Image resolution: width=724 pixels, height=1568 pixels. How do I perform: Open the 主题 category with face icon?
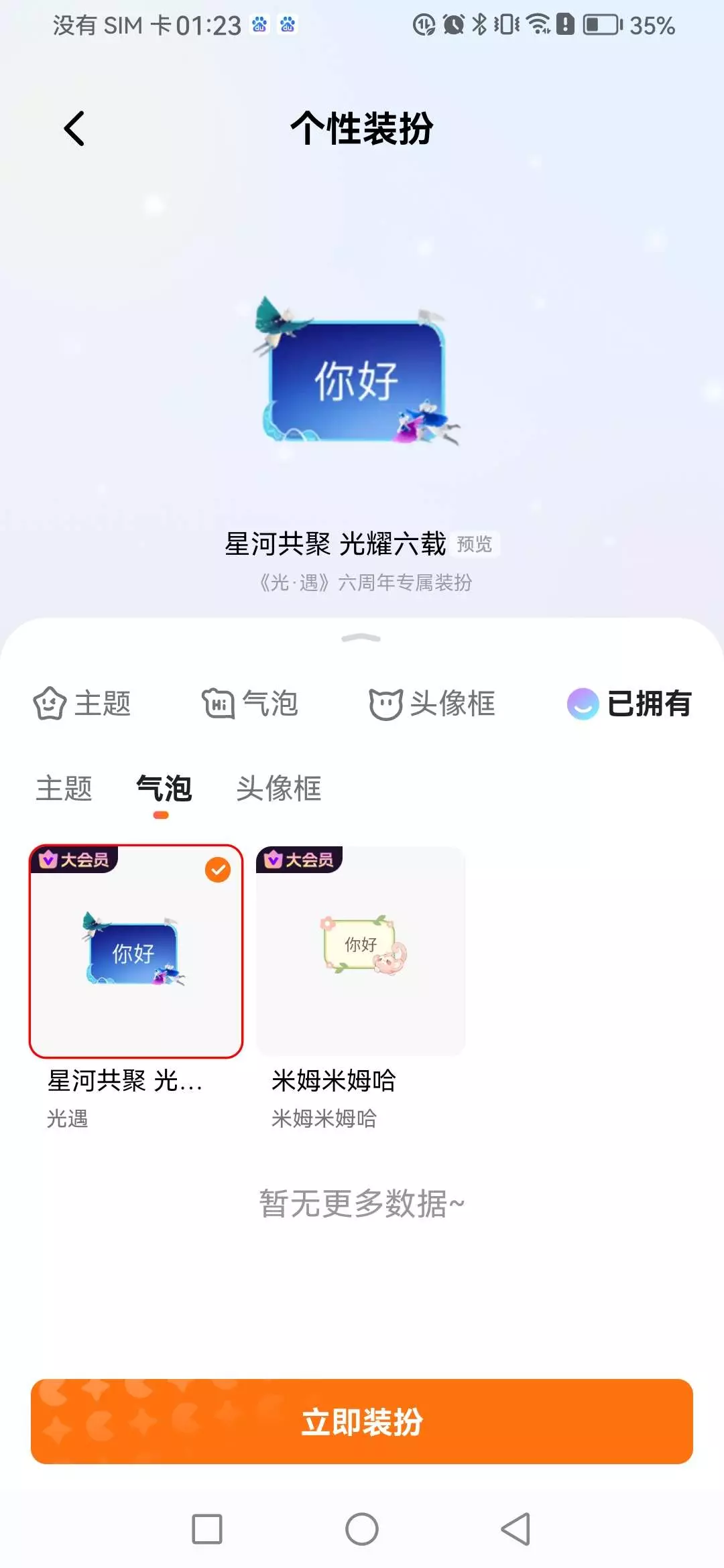point(82,704)
